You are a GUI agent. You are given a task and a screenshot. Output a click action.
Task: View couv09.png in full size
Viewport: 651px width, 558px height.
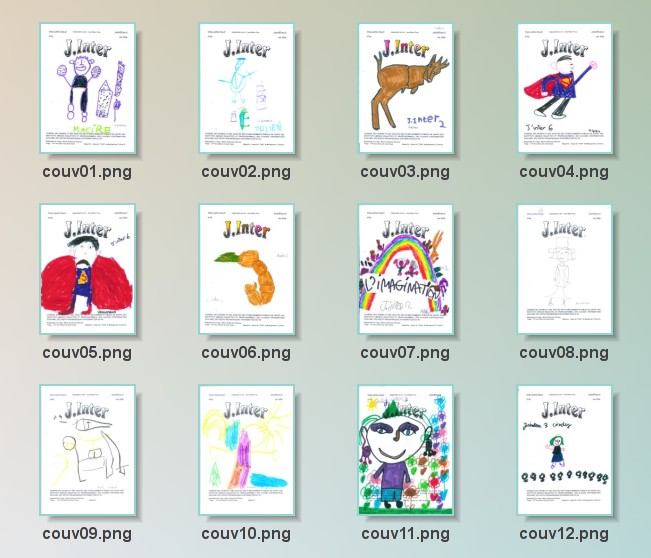(x=87, y=450)
